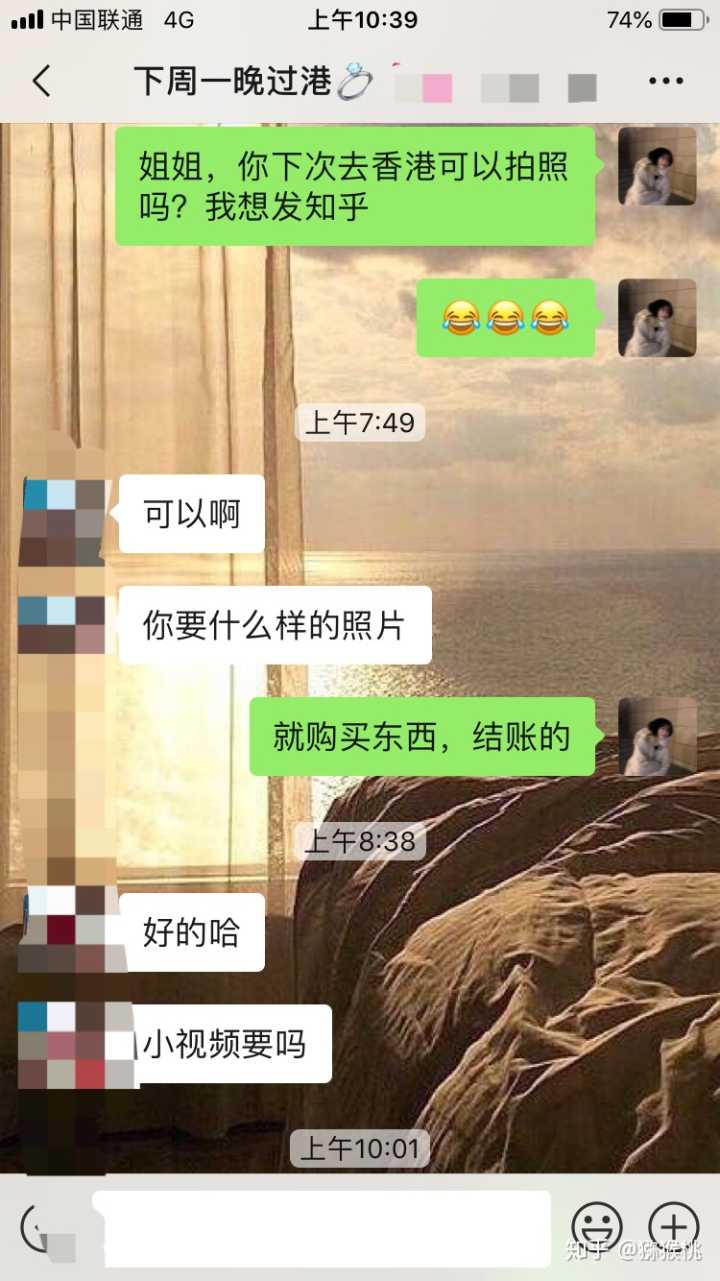Open my avatar beside 就购买东西，结账的
The height and width of the screenshot is (1281, 720).
pos(656,737)
